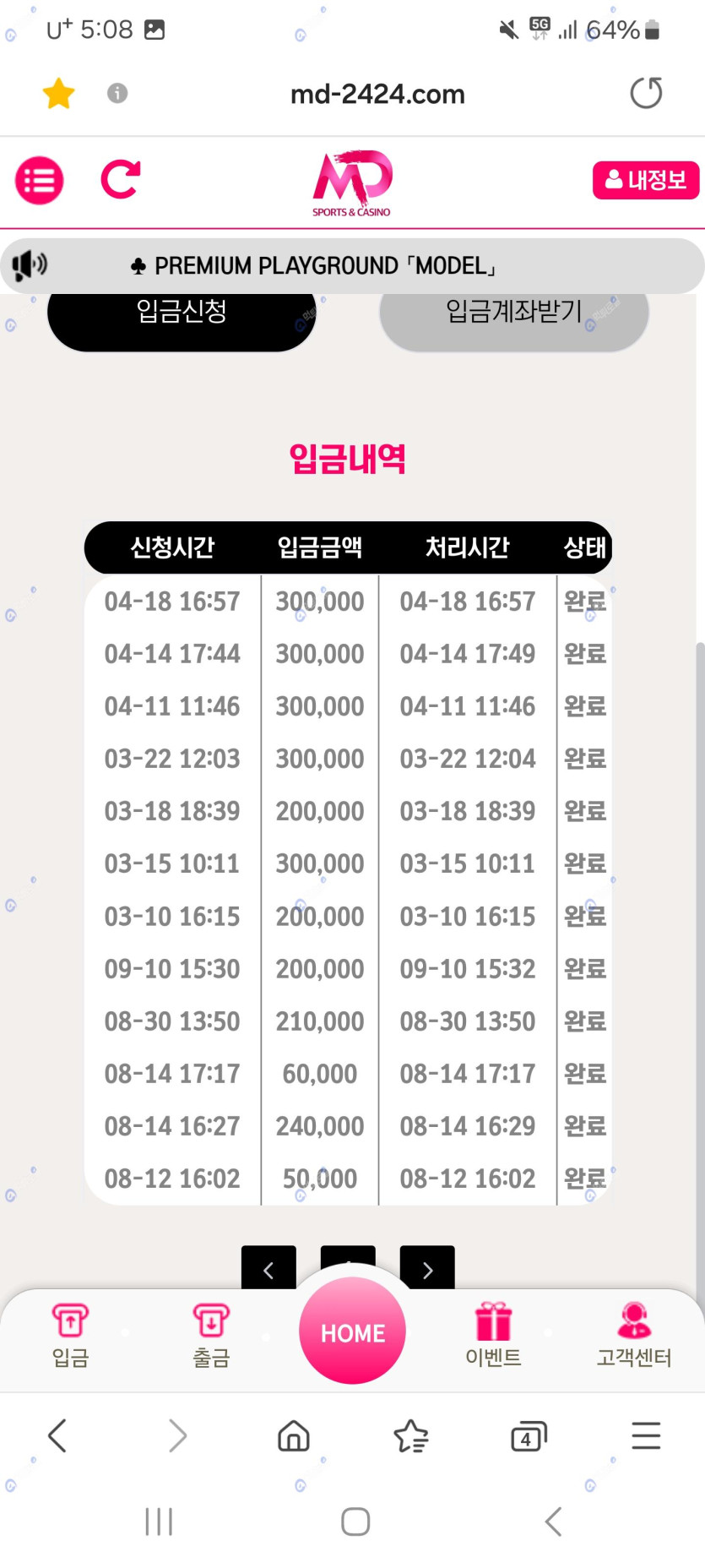This screenshot has width=705, height=1568.
Task: Bookmark this site with the star icon
Action: click(x=58, y=93)
